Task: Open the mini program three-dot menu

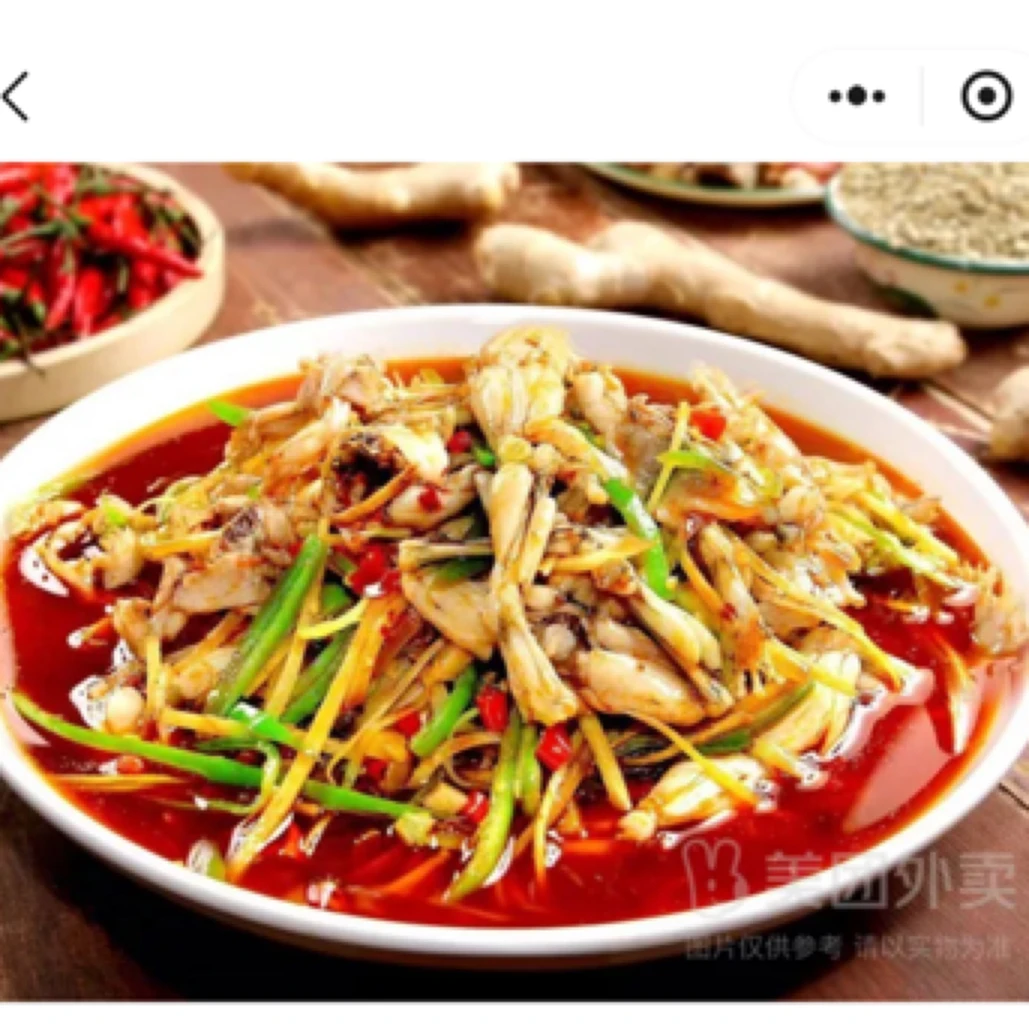Action: click(857, 96)
